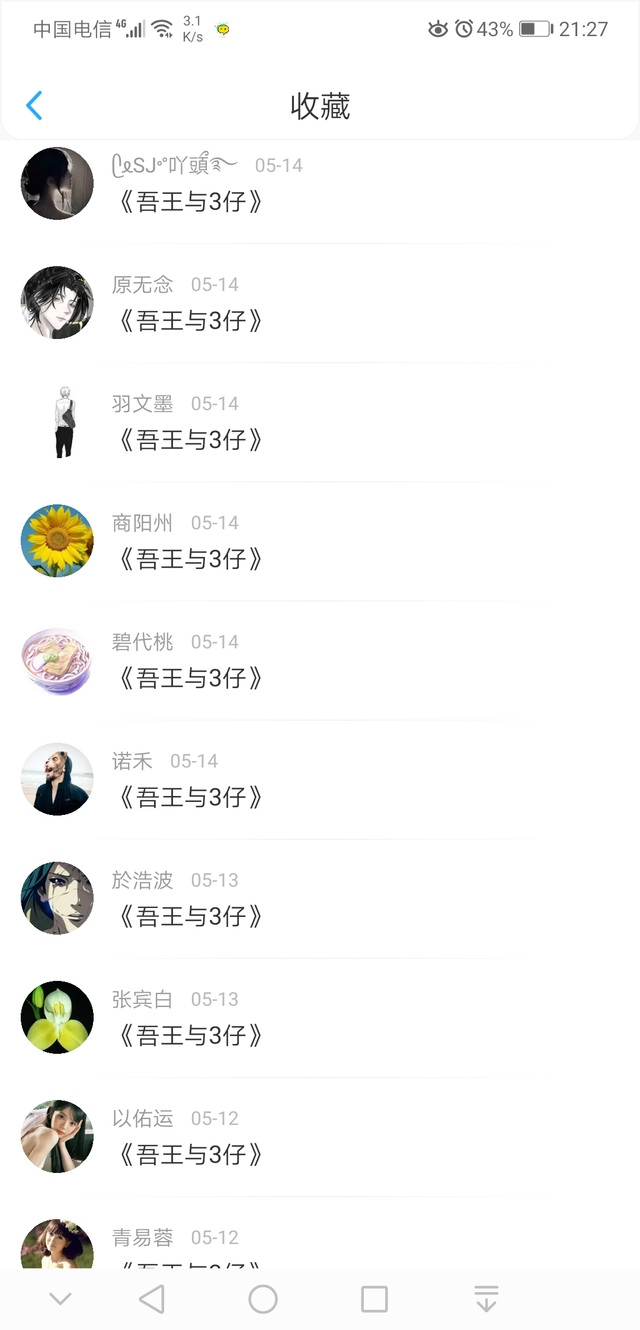Open the recent apps overview
This screenshot has width=640, height=1330.
coord(374,1299)
